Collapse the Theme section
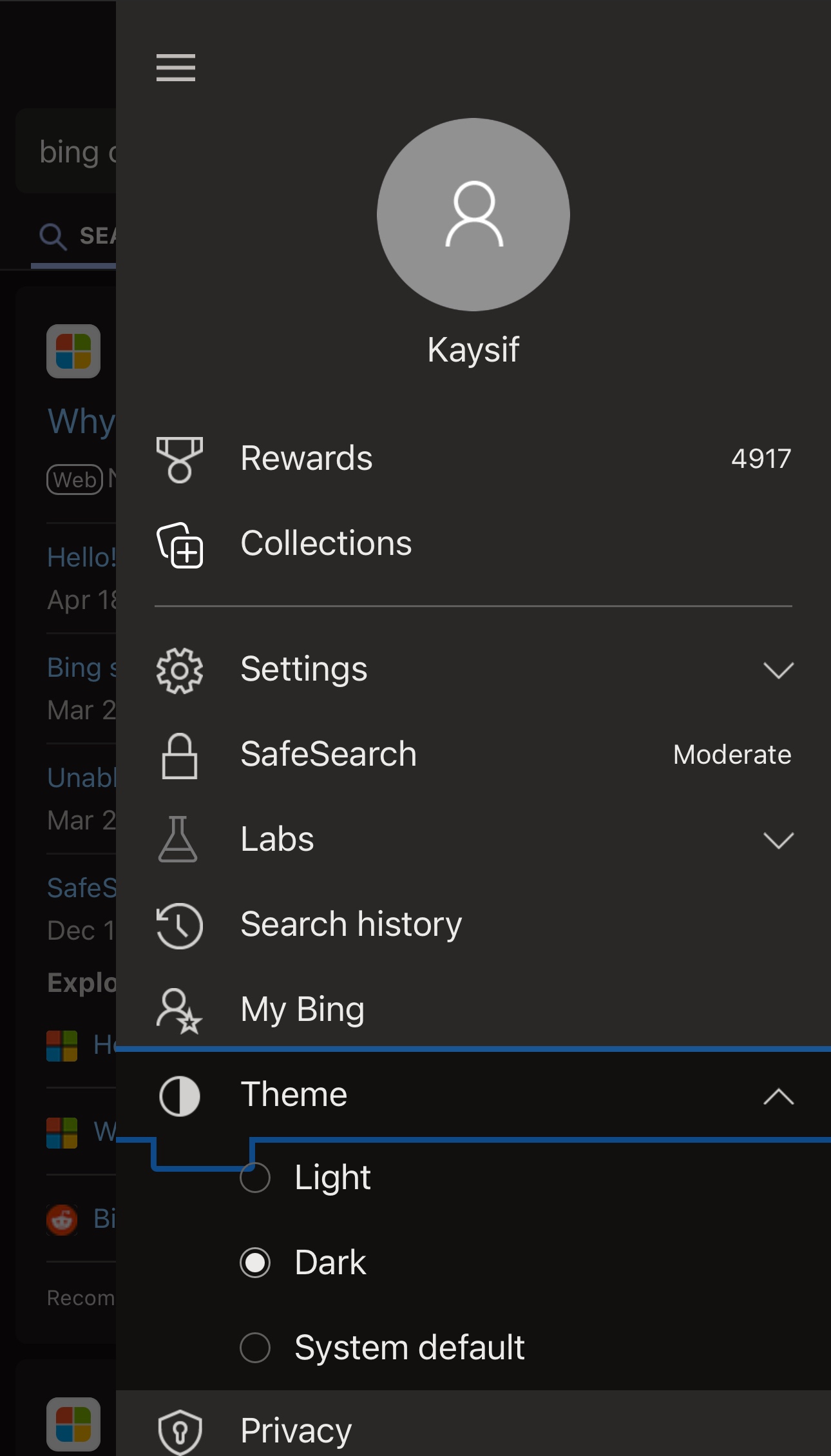This screenshot has height=1456, width=831. point(473,1095)
